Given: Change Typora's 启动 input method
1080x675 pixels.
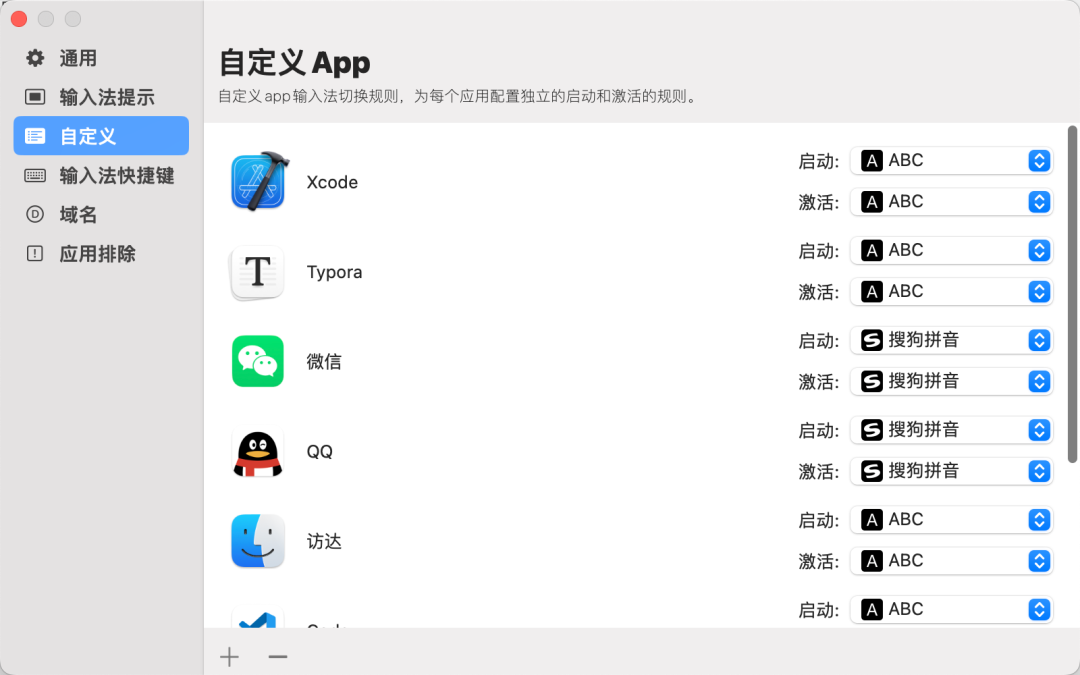Looking at the screenshot, I should (951, 250).
